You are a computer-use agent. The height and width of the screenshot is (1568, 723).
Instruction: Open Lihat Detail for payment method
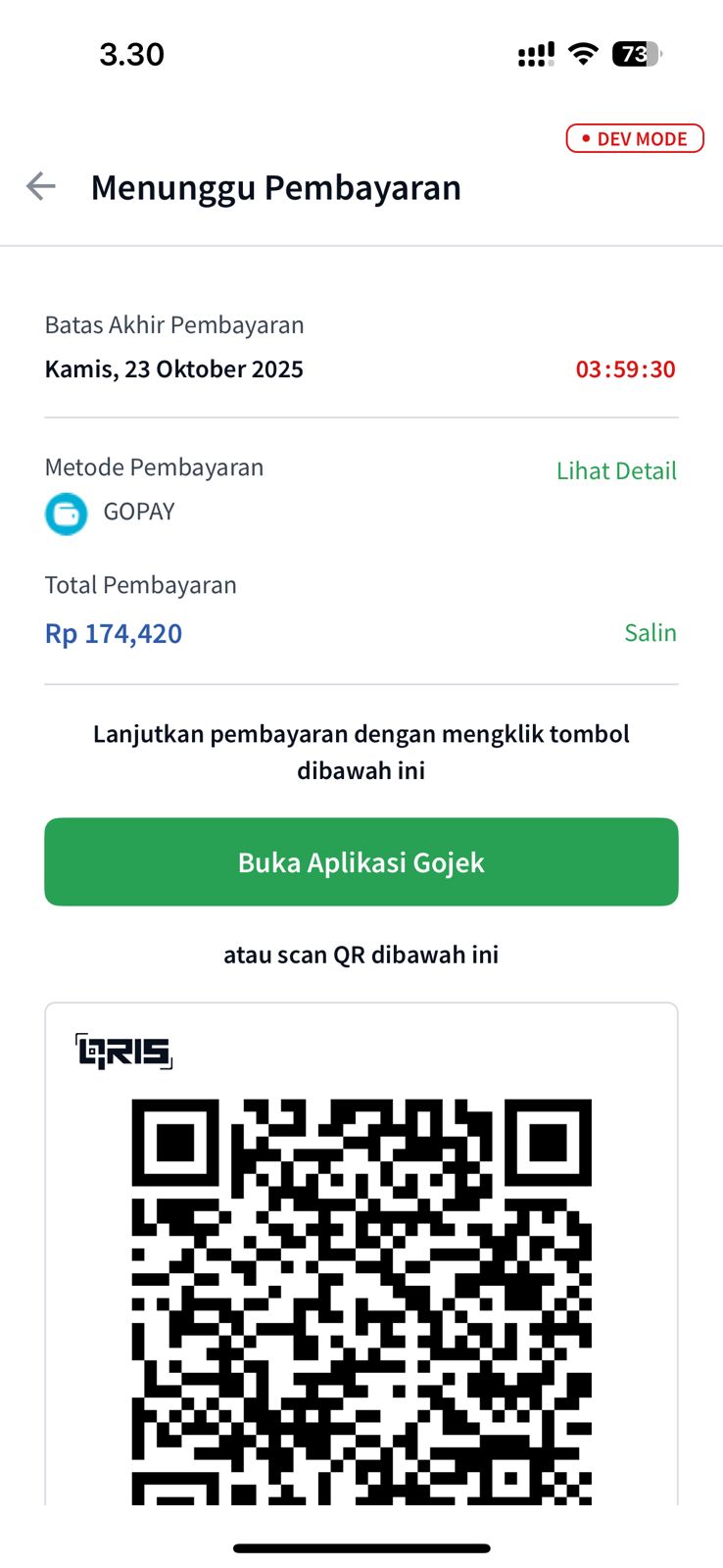pos(616,471)
